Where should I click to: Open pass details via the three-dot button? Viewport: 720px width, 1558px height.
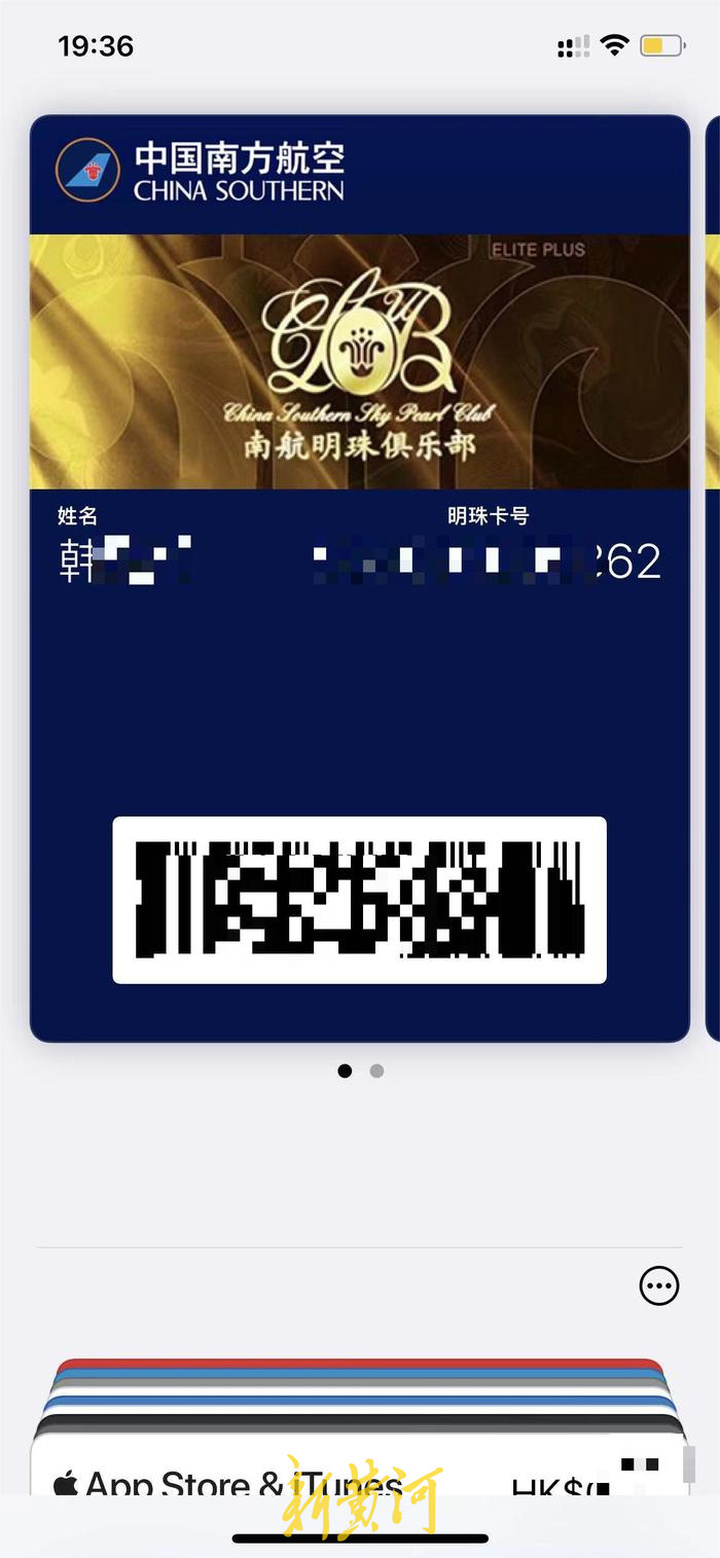659,1287
